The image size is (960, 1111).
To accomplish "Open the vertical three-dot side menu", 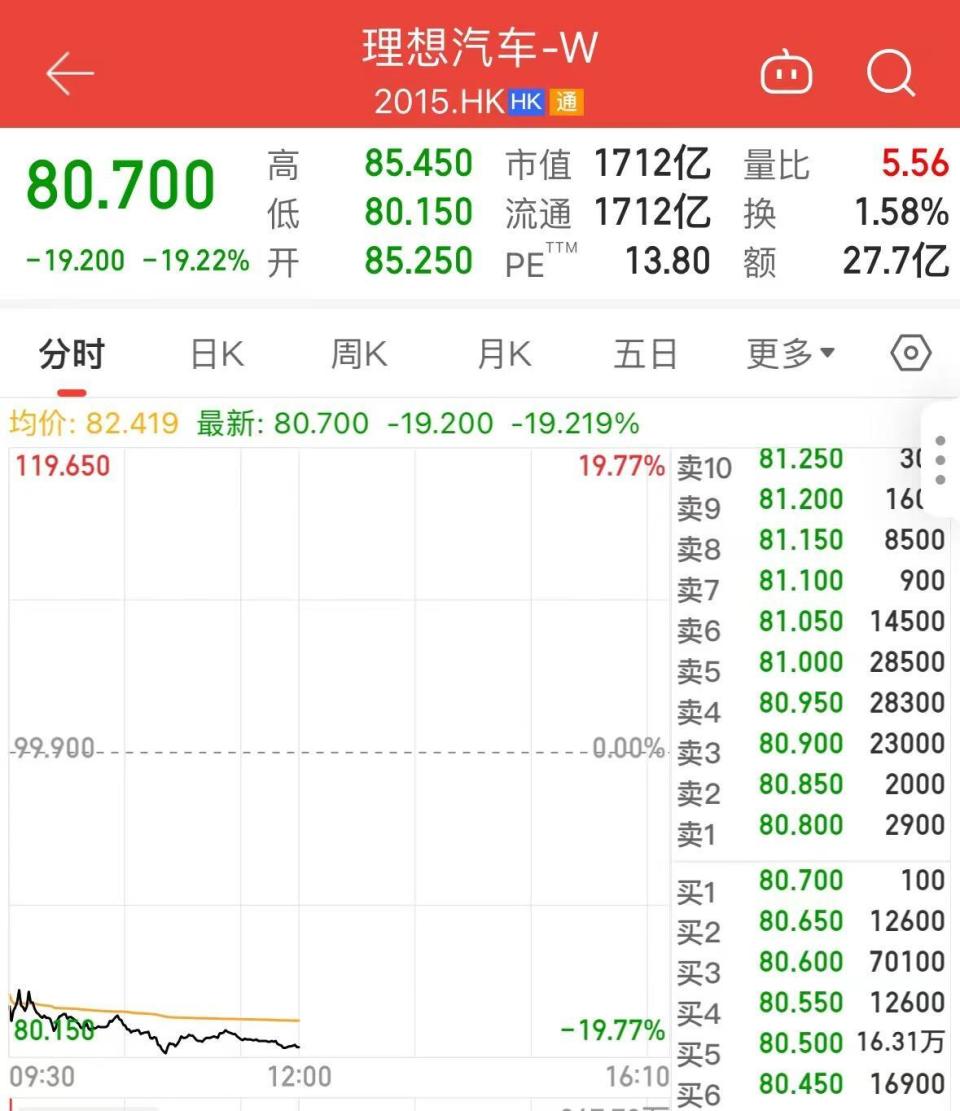I will pyautogui.click(x=938, y=462).
